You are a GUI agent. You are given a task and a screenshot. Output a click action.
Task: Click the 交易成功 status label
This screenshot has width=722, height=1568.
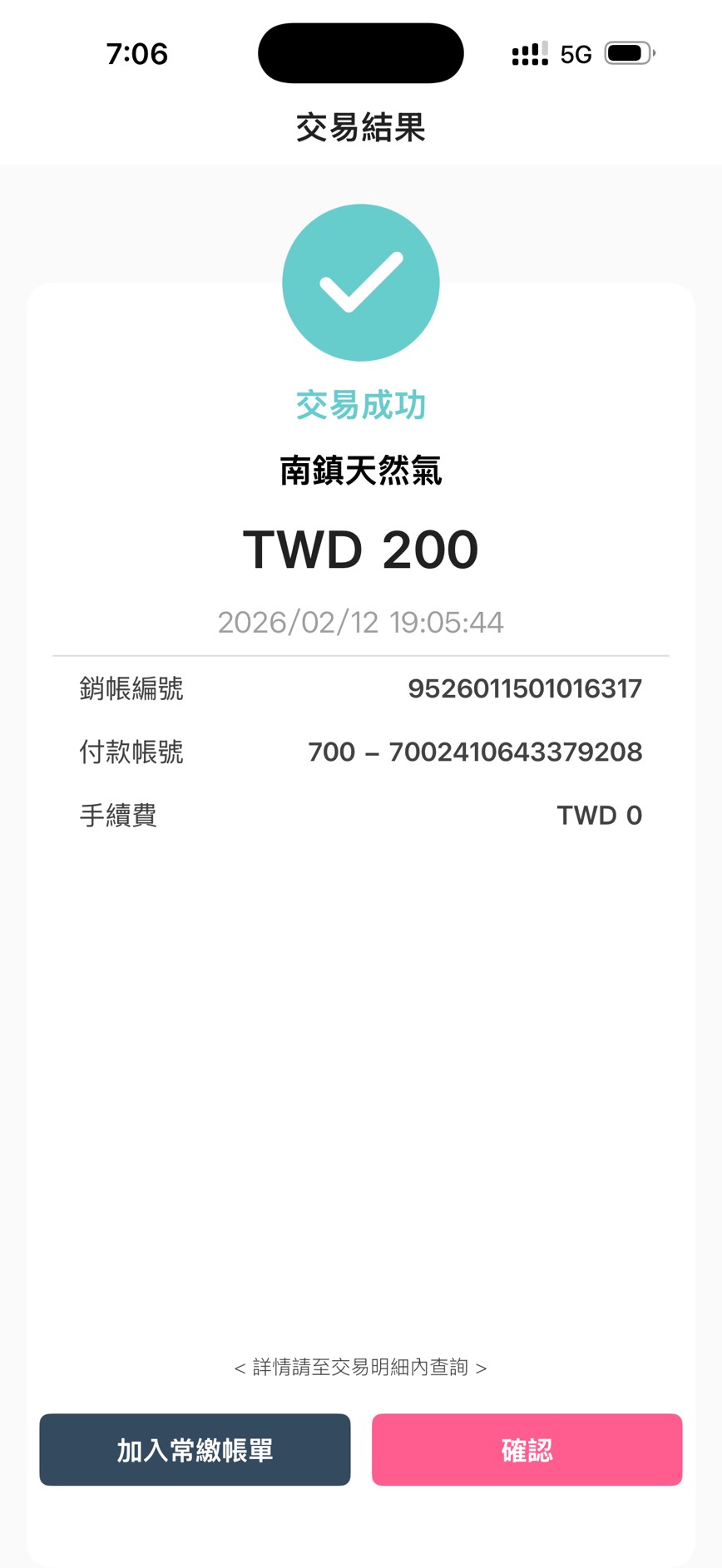(x=360, y=405)
